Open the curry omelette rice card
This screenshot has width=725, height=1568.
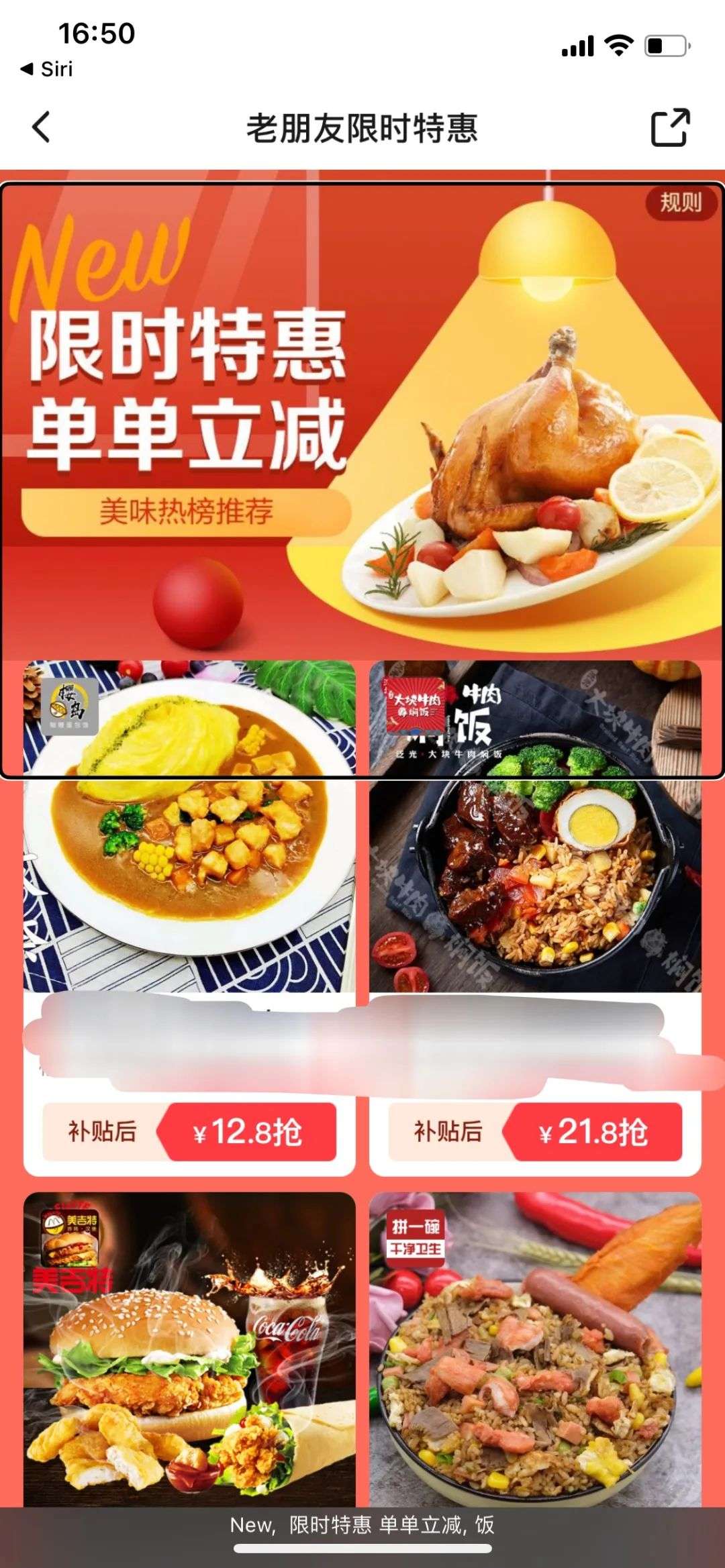[x=189, y=872]
